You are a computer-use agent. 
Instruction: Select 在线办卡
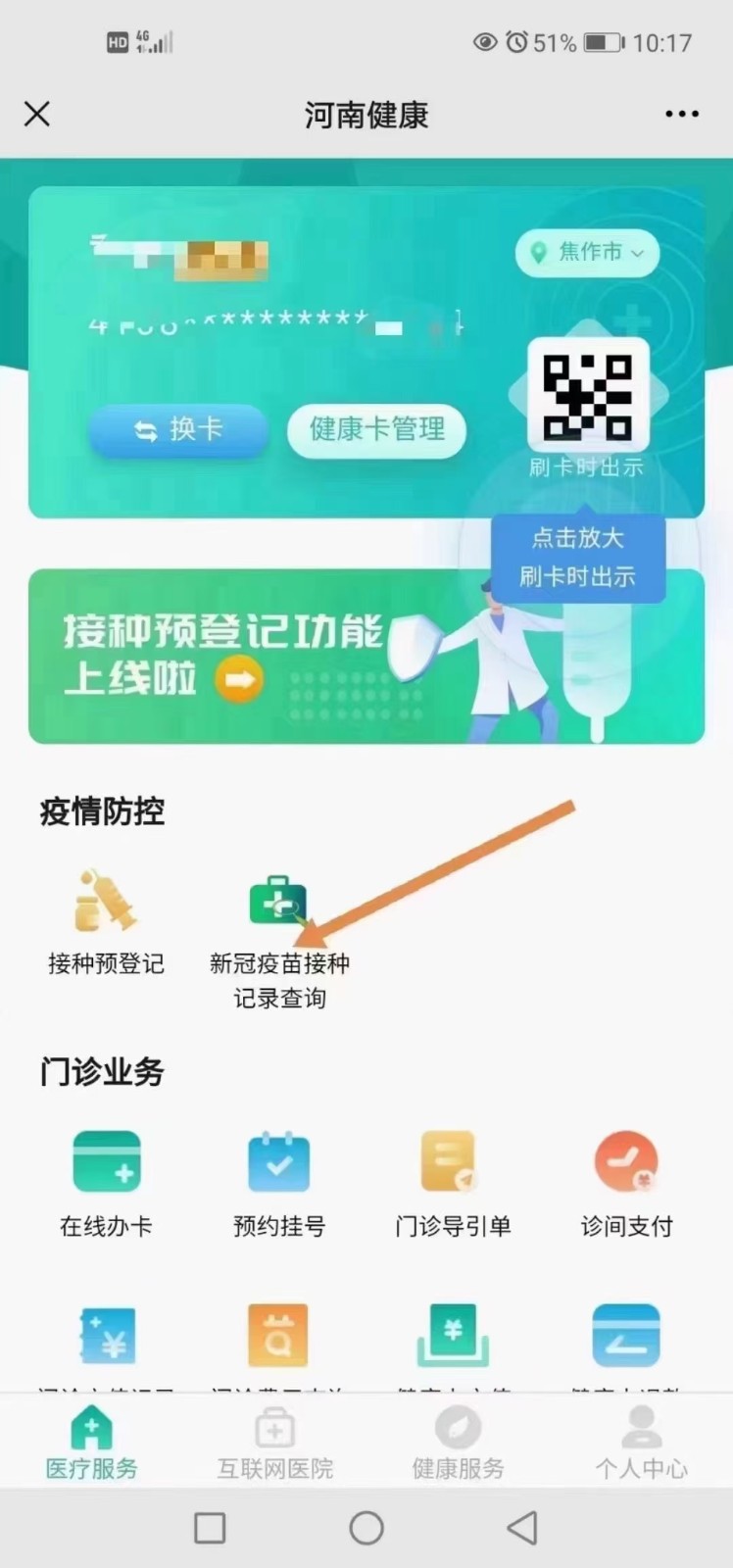point(106,1183)
